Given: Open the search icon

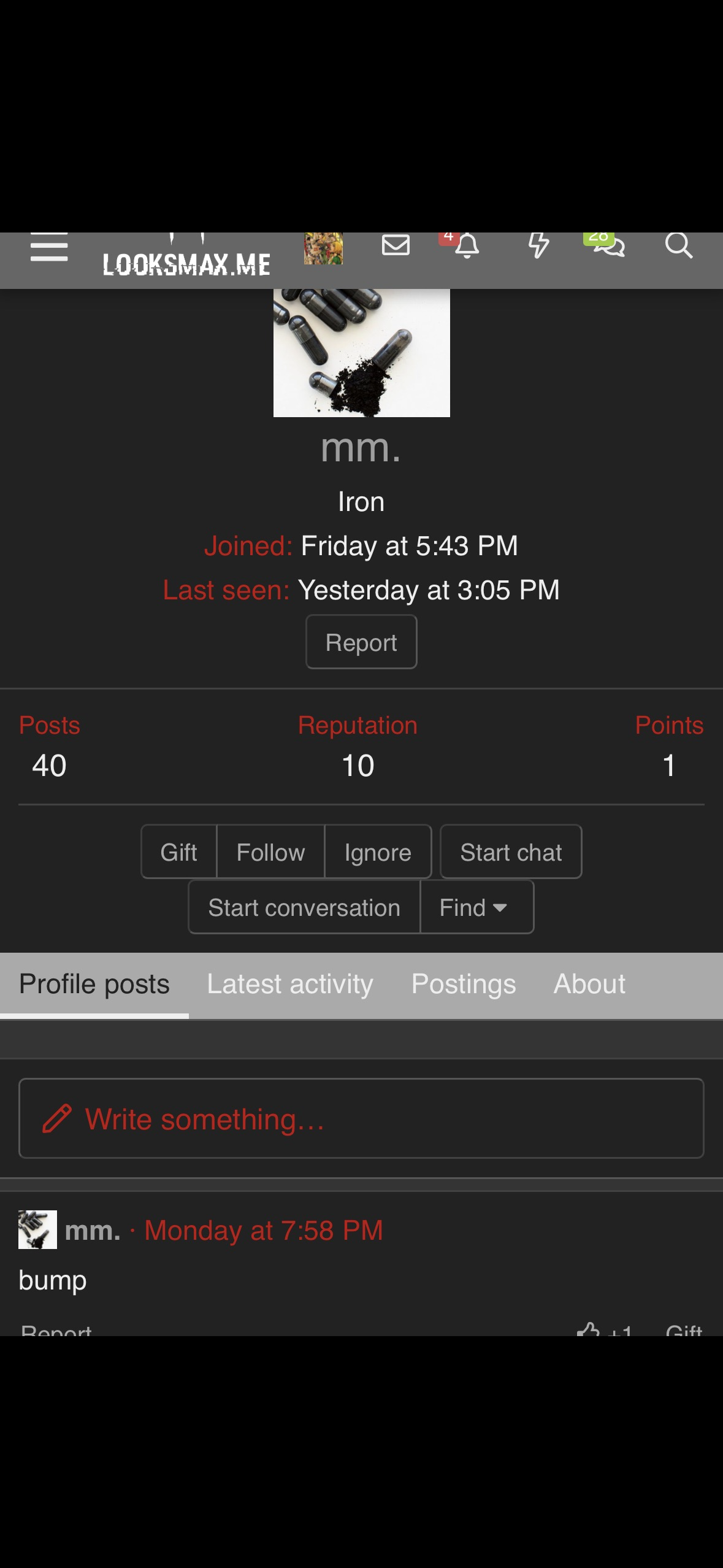Looking at the screenshot, I should [x=678, y=246].
